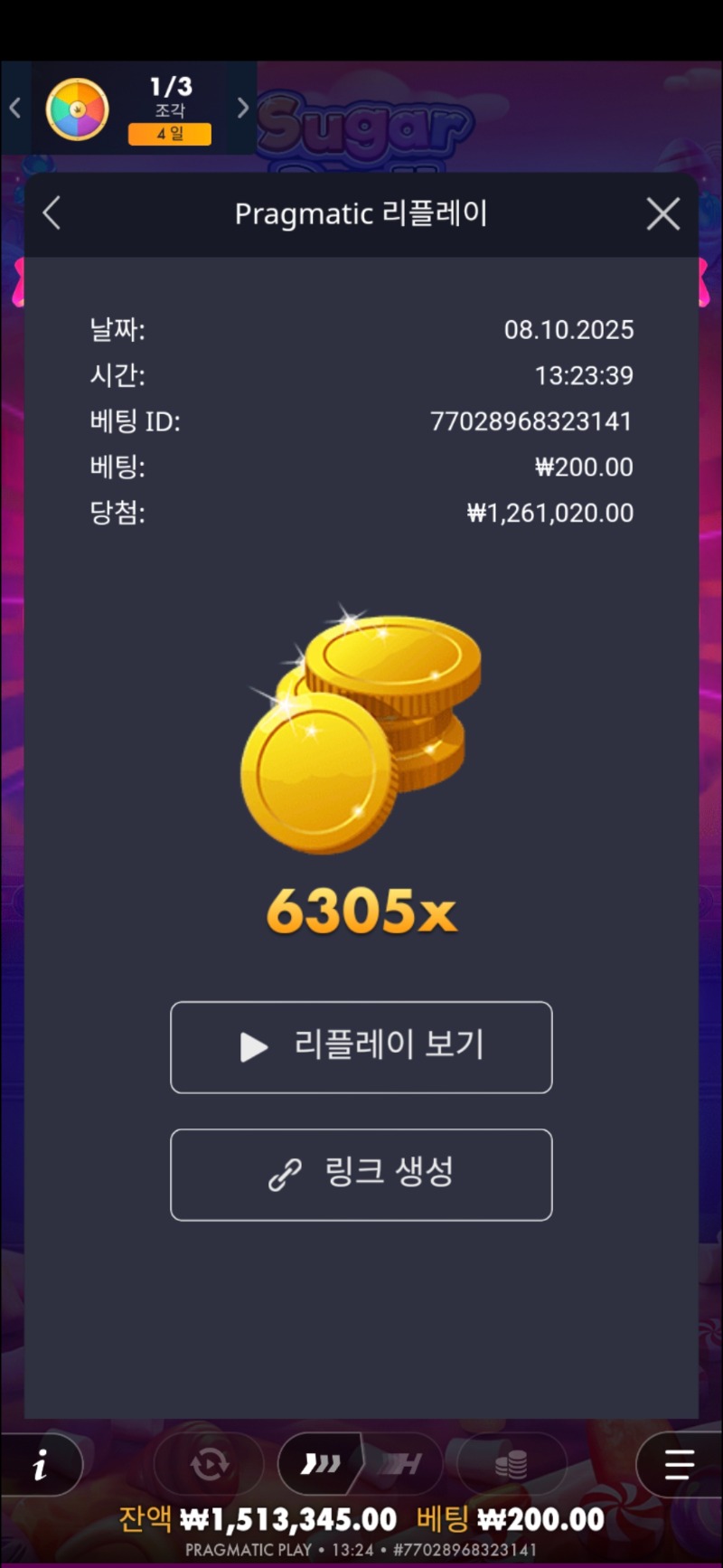
Task: Open the autoplay spin settings
Action: 209,1464
